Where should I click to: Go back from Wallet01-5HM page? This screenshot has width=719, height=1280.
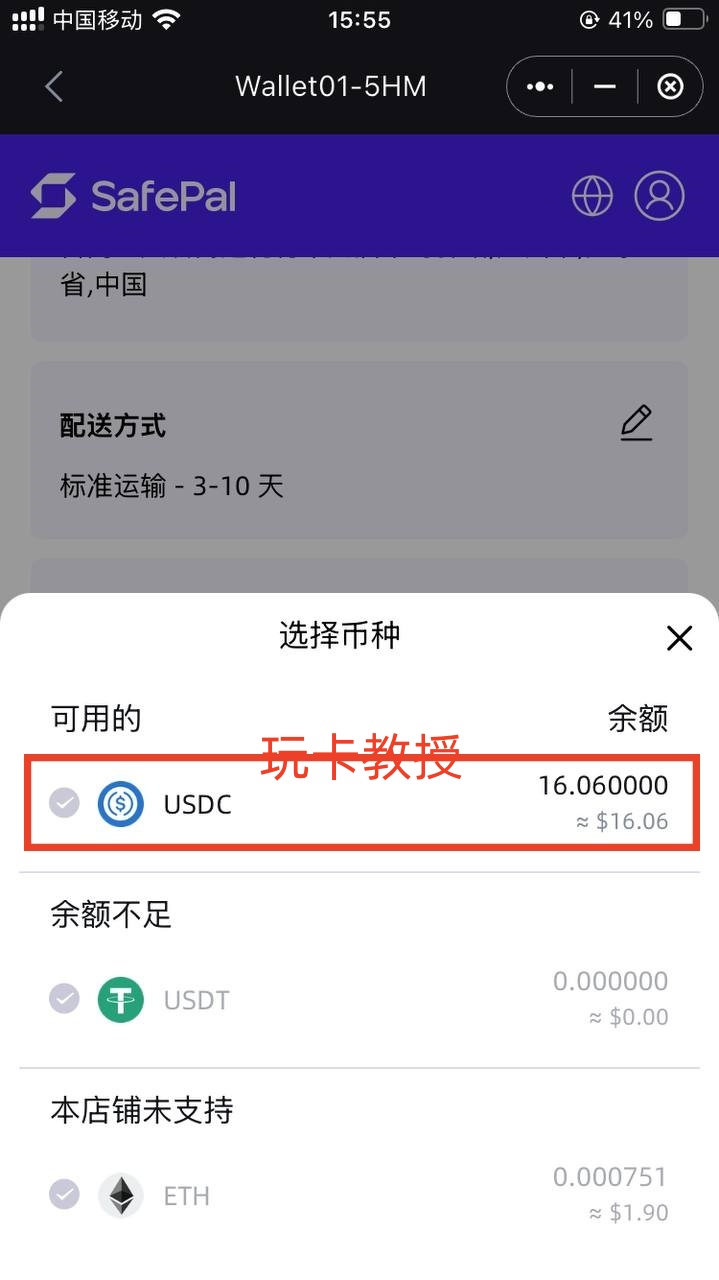point(54,87)
